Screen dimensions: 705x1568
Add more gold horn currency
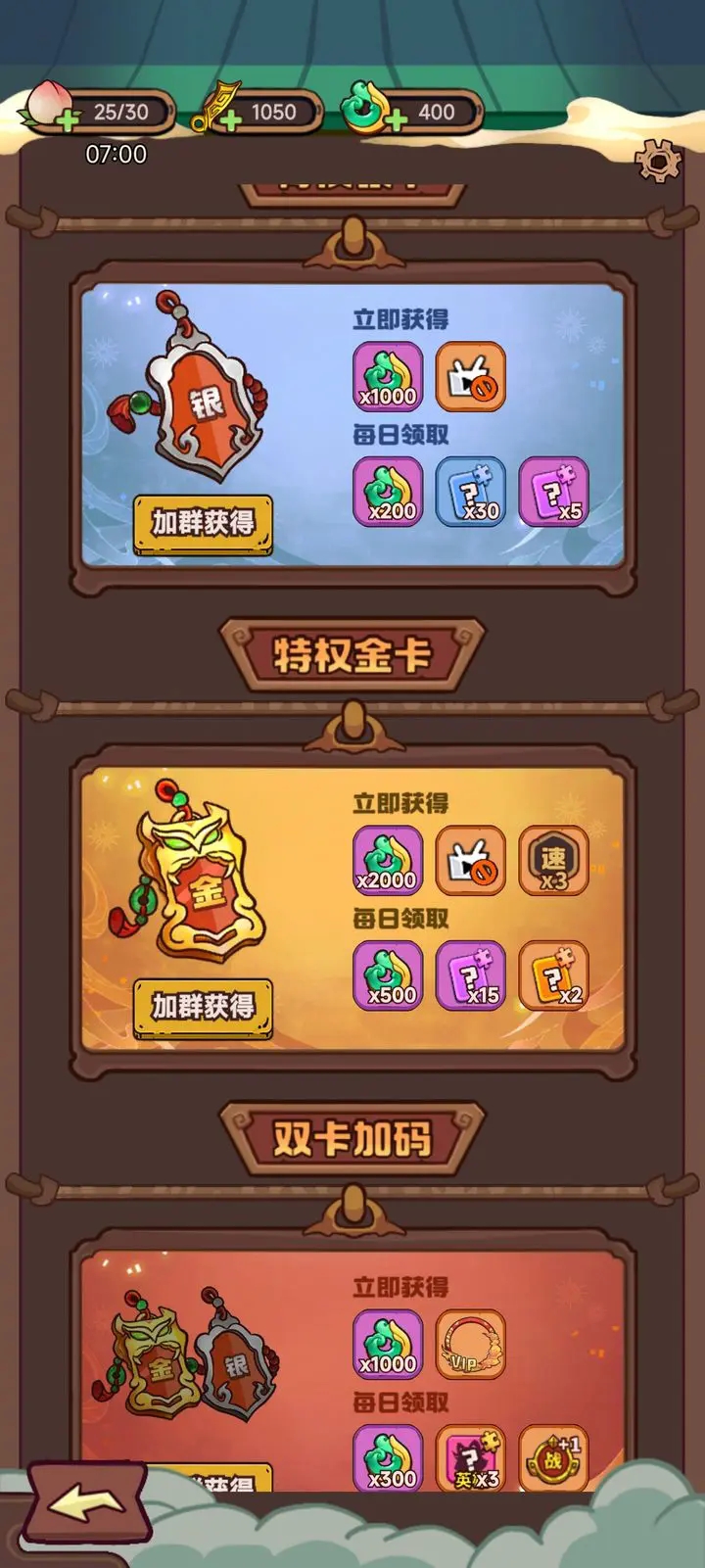[x=230, y=121]
